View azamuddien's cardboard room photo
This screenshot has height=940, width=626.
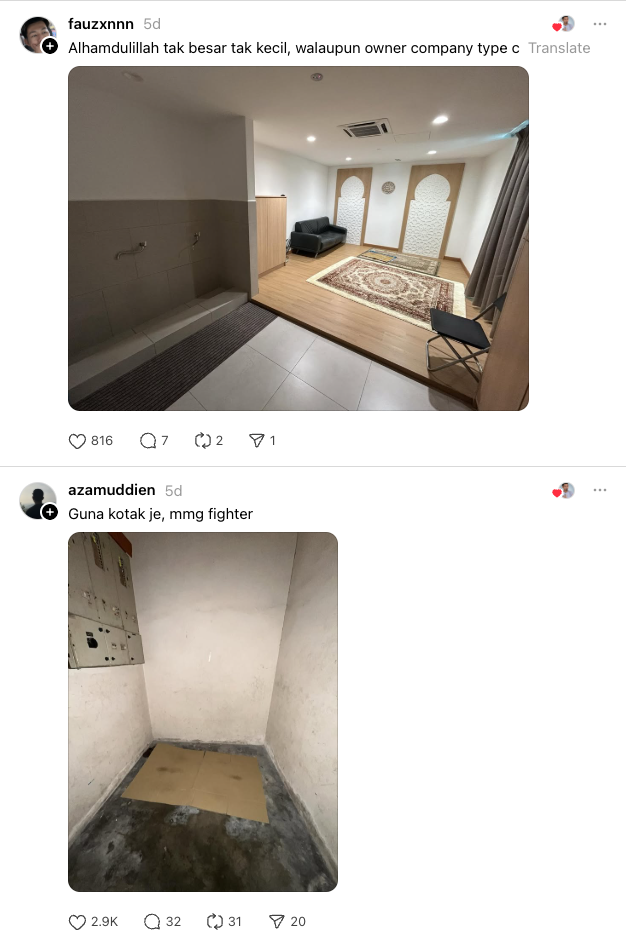coord(202,711)
